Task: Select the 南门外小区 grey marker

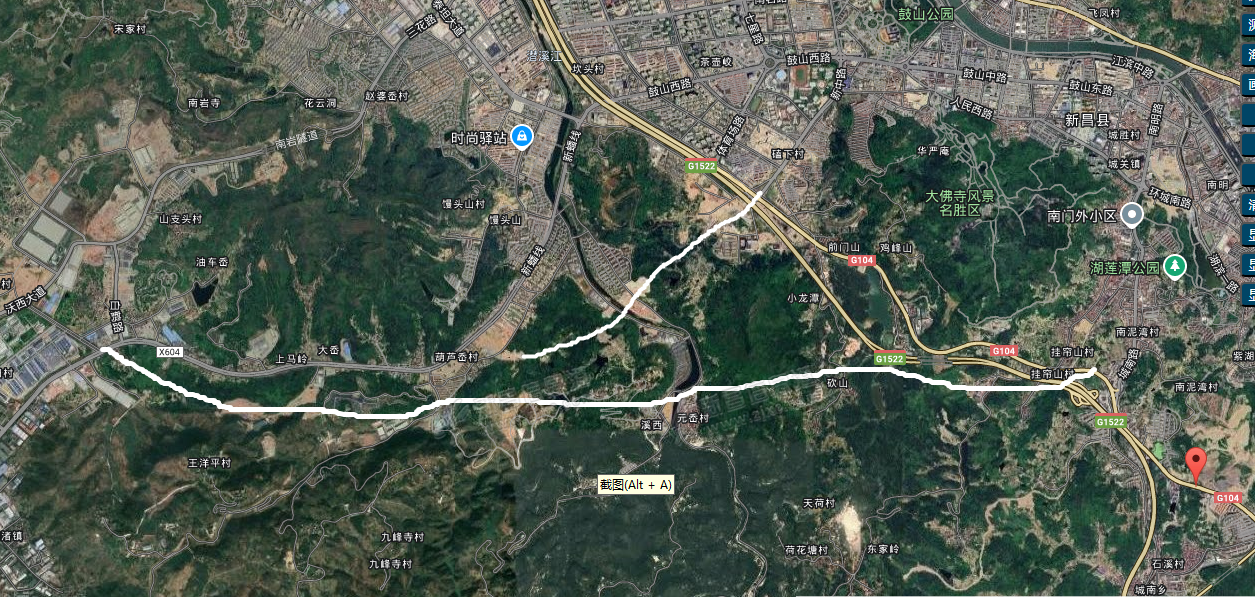Action: point(1132,214)
